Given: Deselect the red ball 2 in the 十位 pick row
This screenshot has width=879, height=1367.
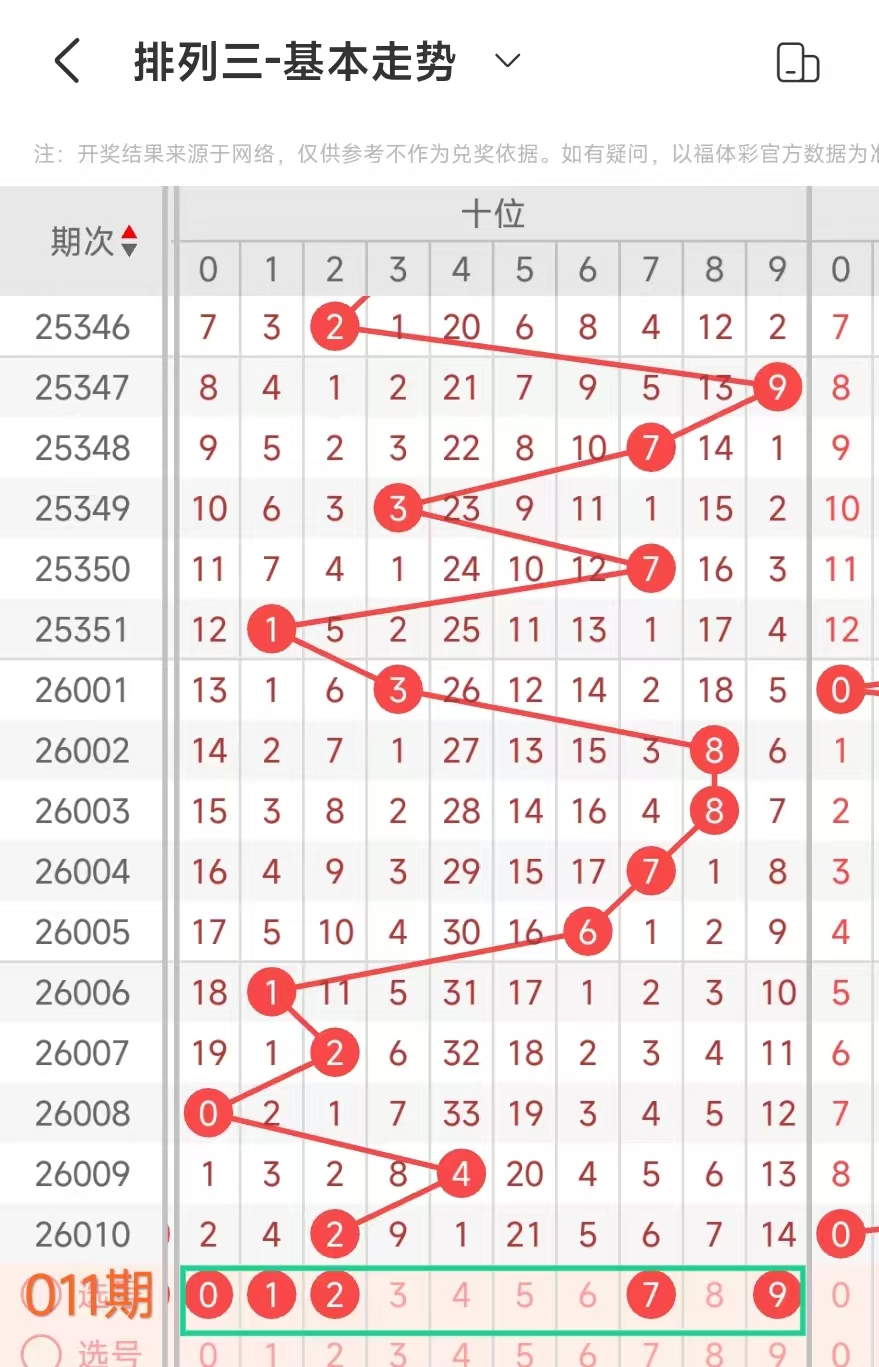Looking at the screenshot, I should 335,1296.
